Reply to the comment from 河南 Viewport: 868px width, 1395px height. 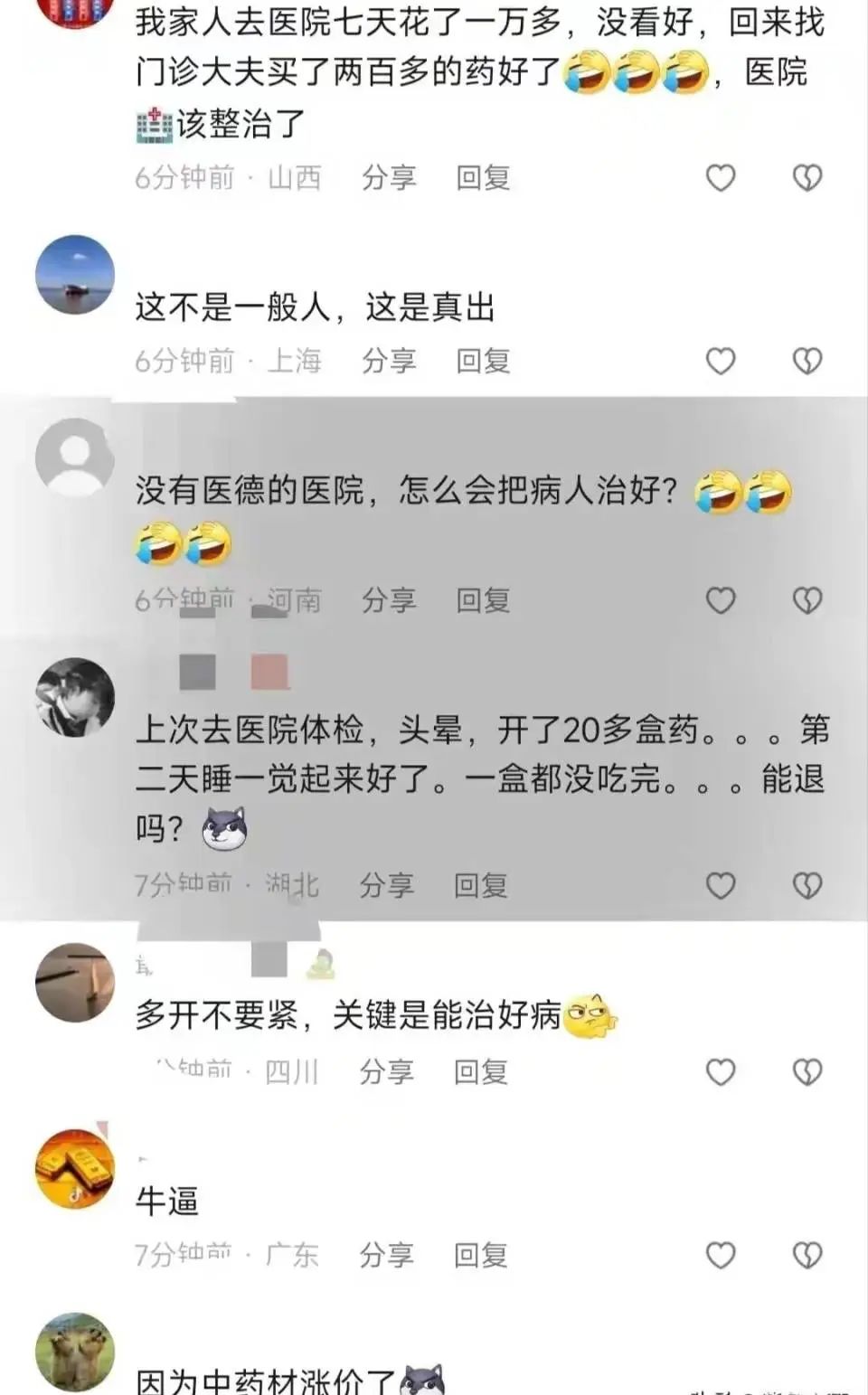click(483, 600)
